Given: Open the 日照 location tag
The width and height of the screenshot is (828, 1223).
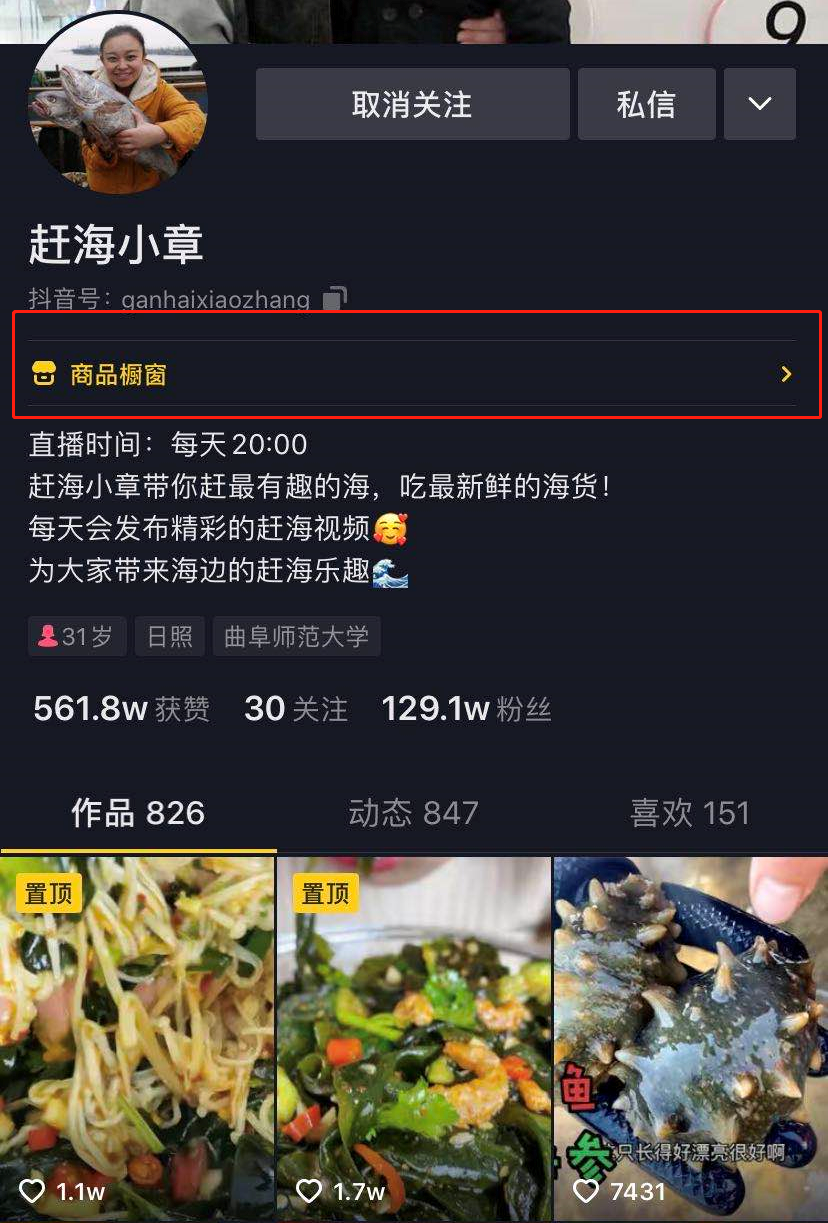Looking at the screenshot, I should (x=169, y=635).
